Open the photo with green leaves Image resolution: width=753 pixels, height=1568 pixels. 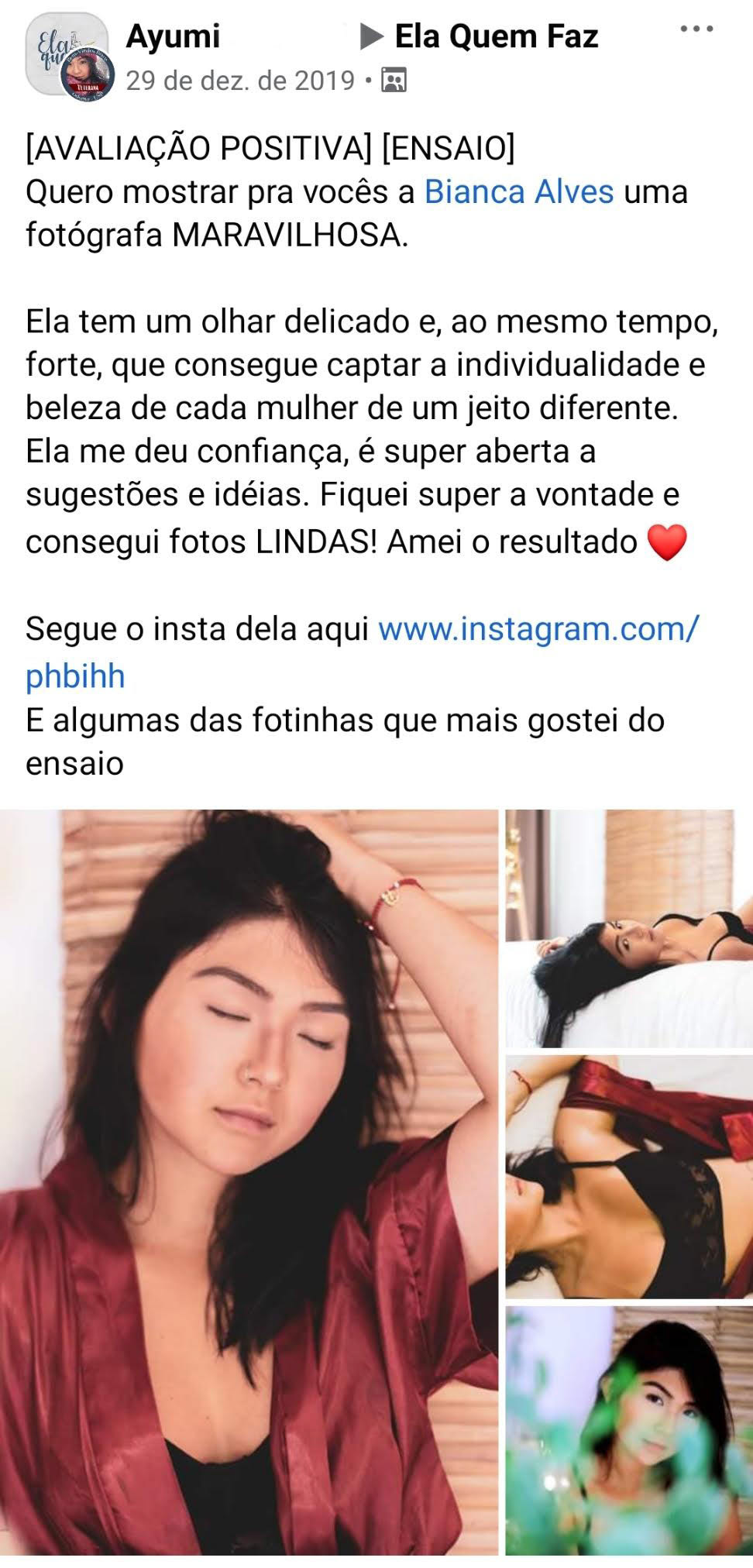[x=628, y=1430]
